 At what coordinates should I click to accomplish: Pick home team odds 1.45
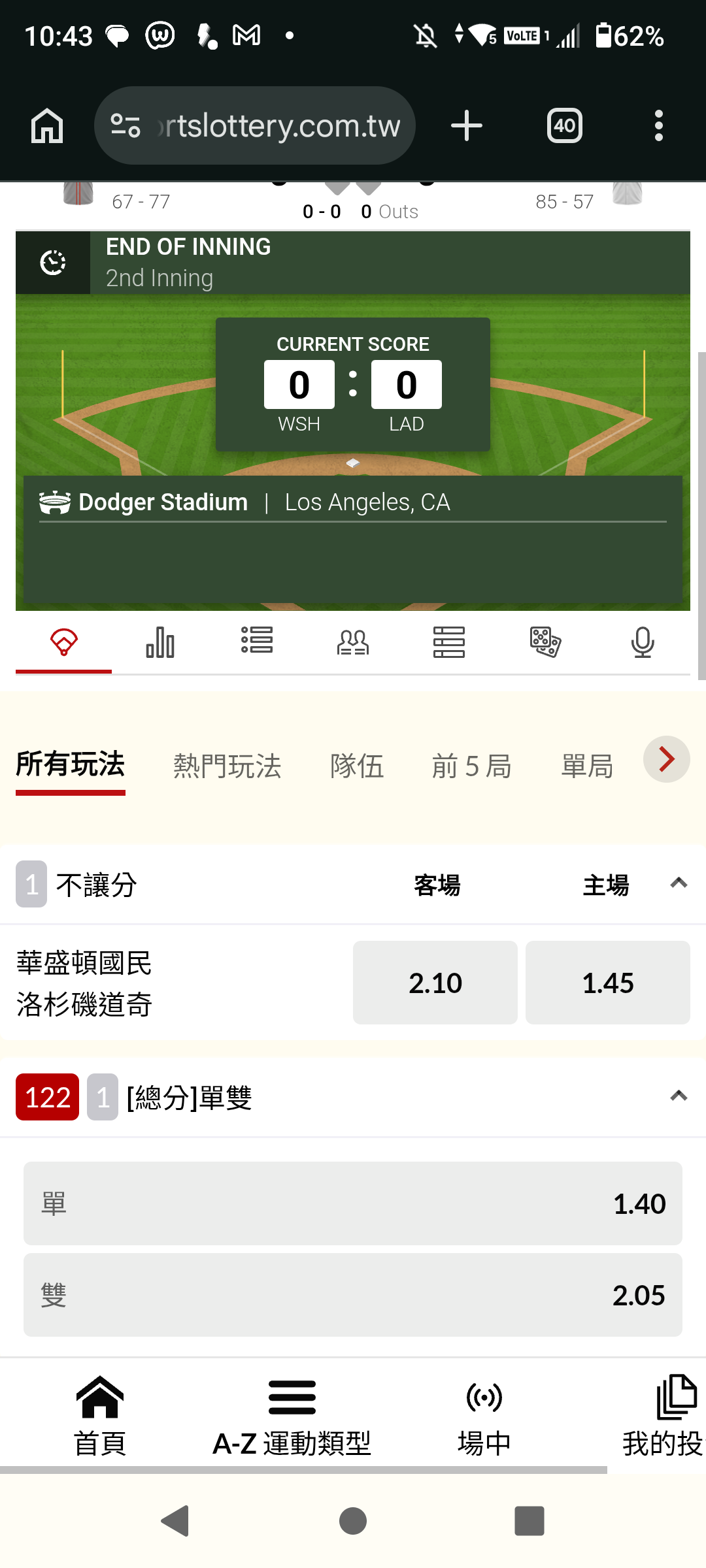click(x=608, y=983)
